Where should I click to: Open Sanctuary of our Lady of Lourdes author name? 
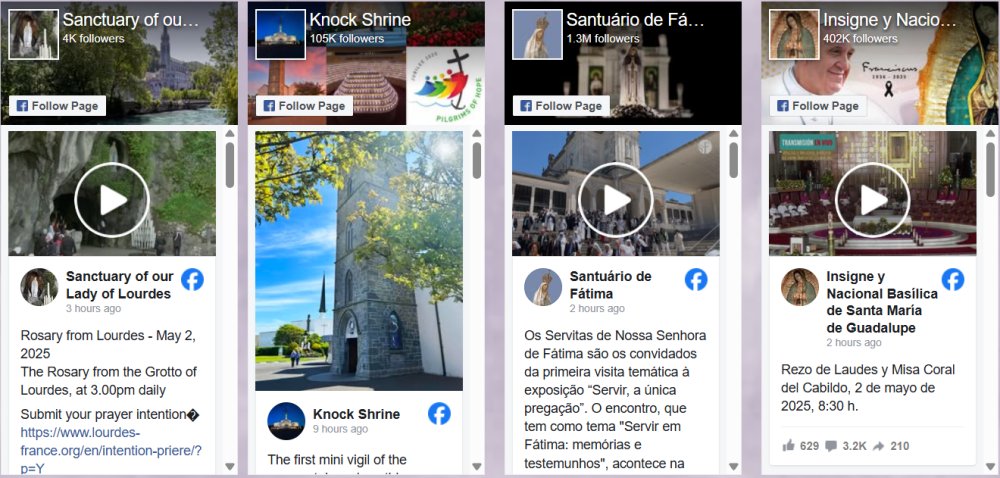click(x=118, y=285)
